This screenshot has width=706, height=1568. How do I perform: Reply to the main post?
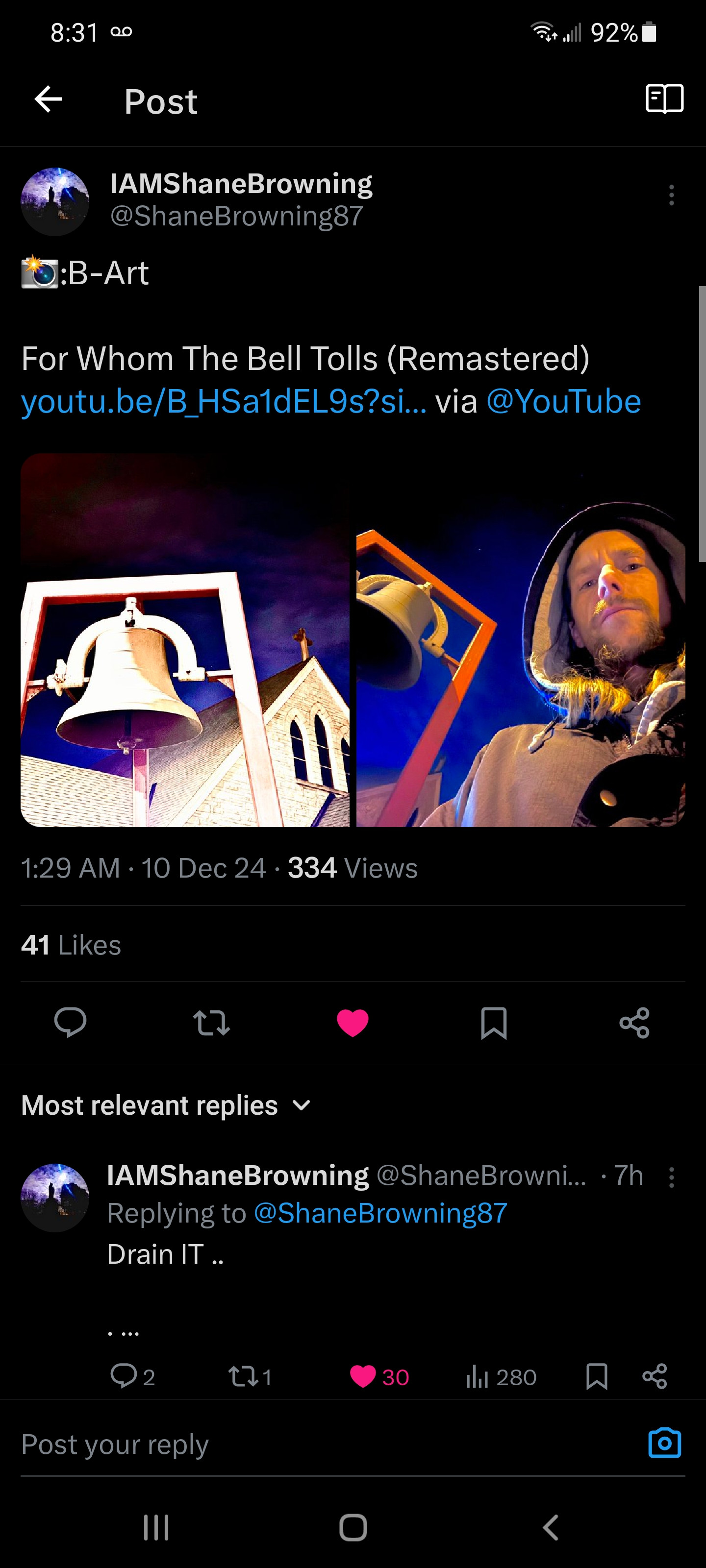[x=70, y=1022]
